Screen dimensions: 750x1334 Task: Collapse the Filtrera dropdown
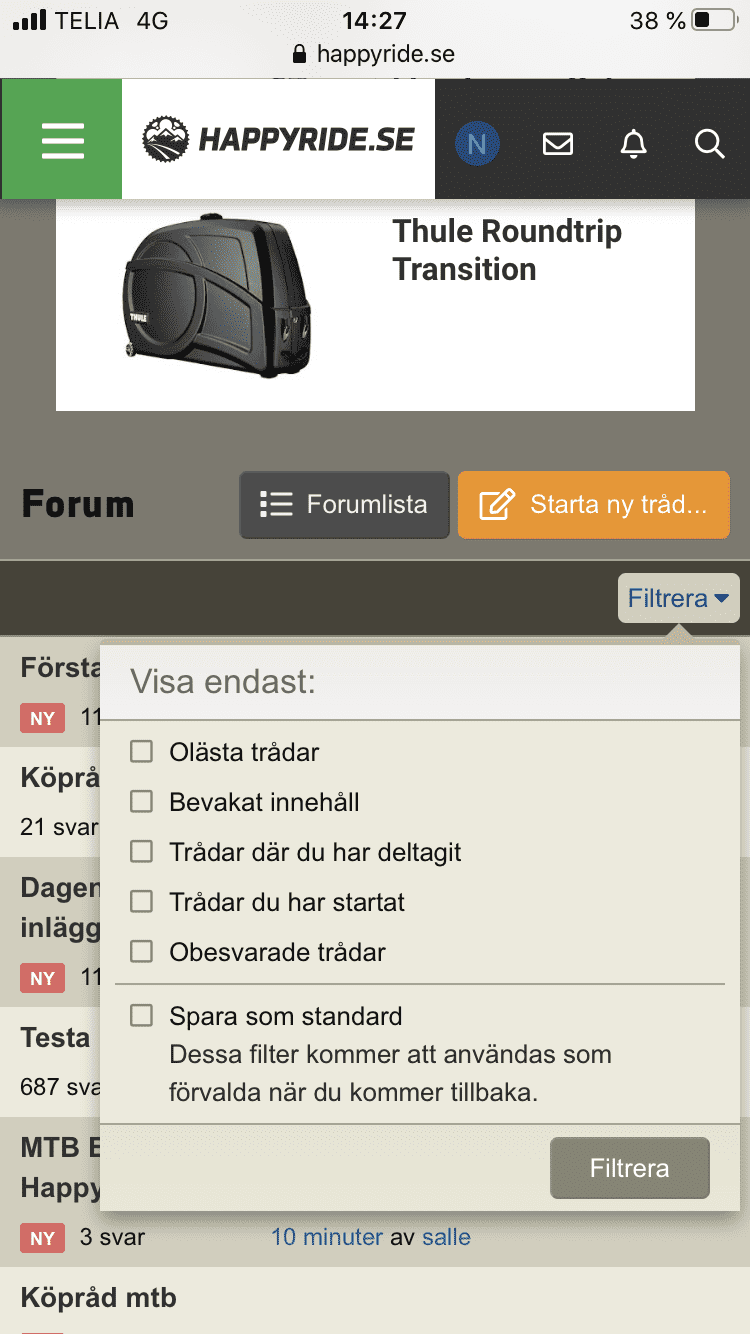pyautogui.click(x=678, y=599)
